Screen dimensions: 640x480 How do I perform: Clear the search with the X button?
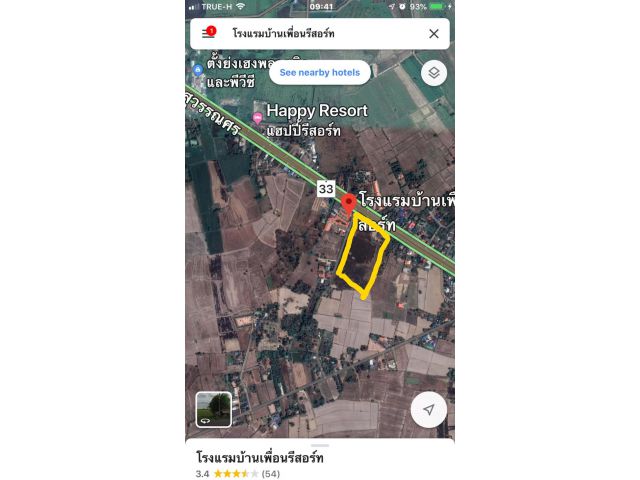[x=433, y=34]
